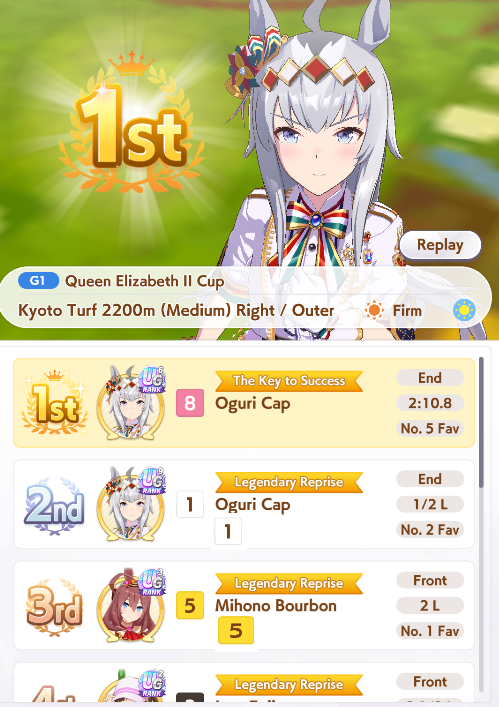Open second-place Oguri Cap result row
Image resolution: width=499 pixels, height=707 pixels.
244,504
